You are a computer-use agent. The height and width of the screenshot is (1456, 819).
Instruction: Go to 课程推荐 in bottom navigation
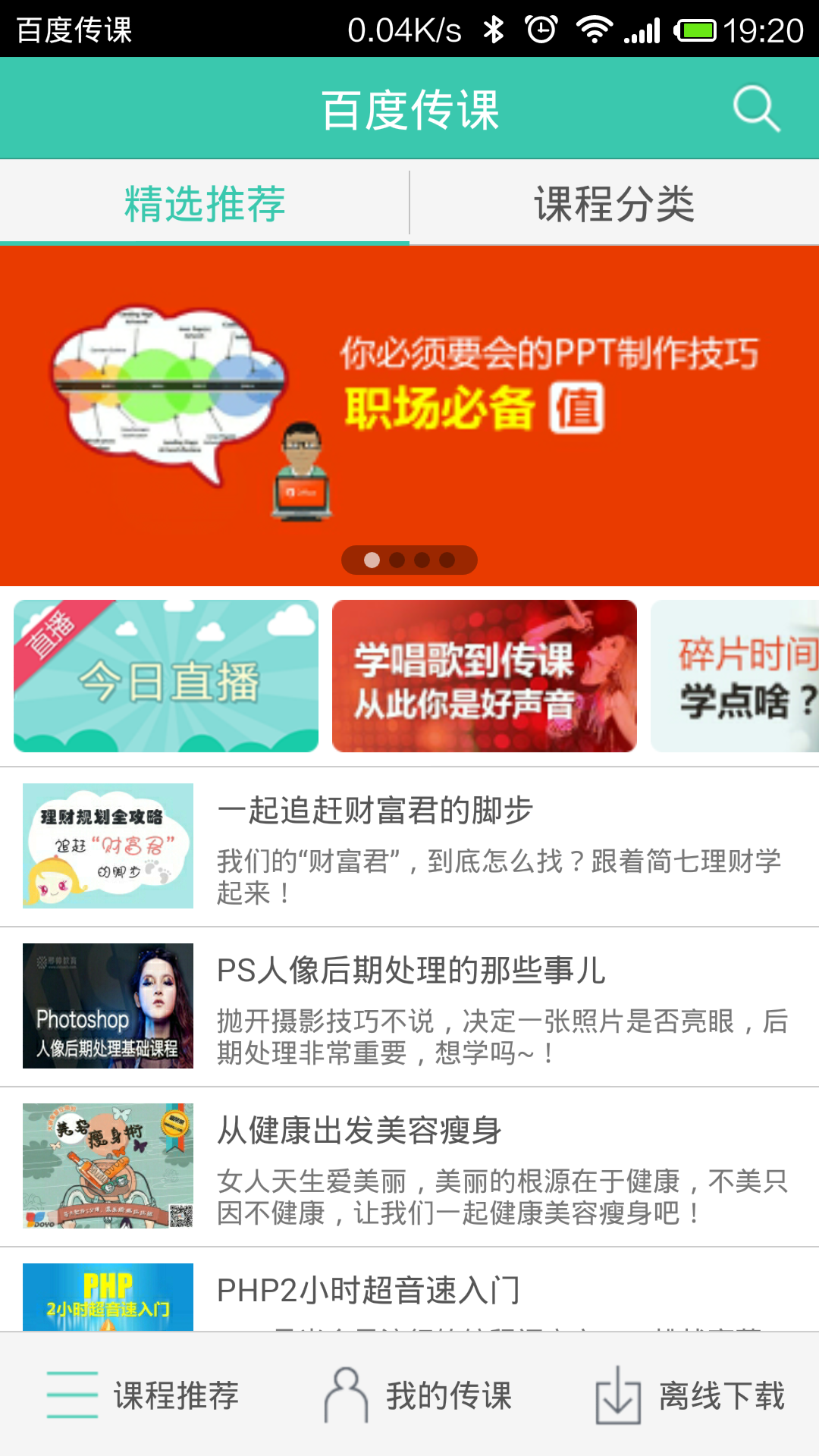click(x=143, y=1395)
